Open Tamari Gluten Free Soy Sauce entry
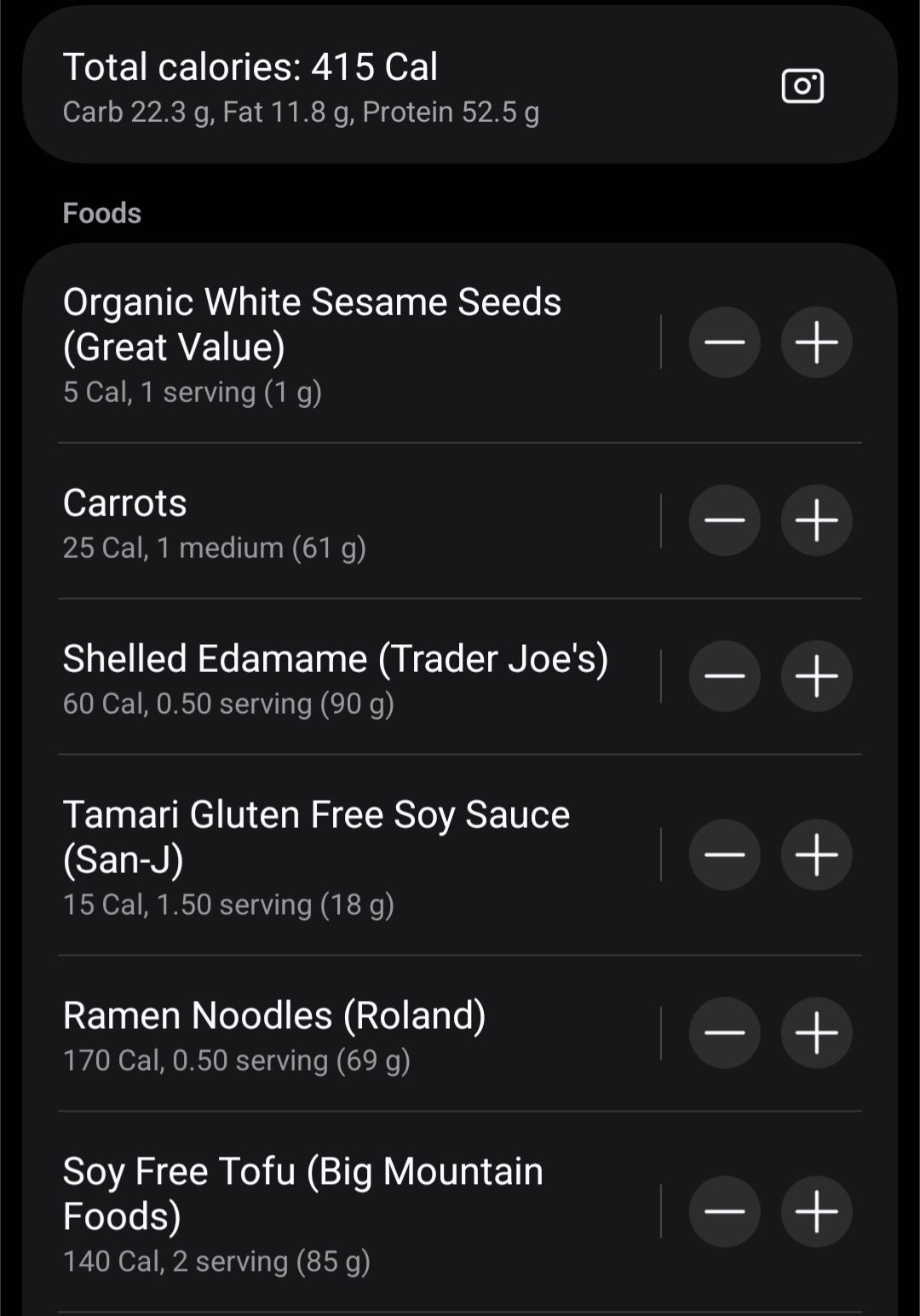 (x=341, y=856)
